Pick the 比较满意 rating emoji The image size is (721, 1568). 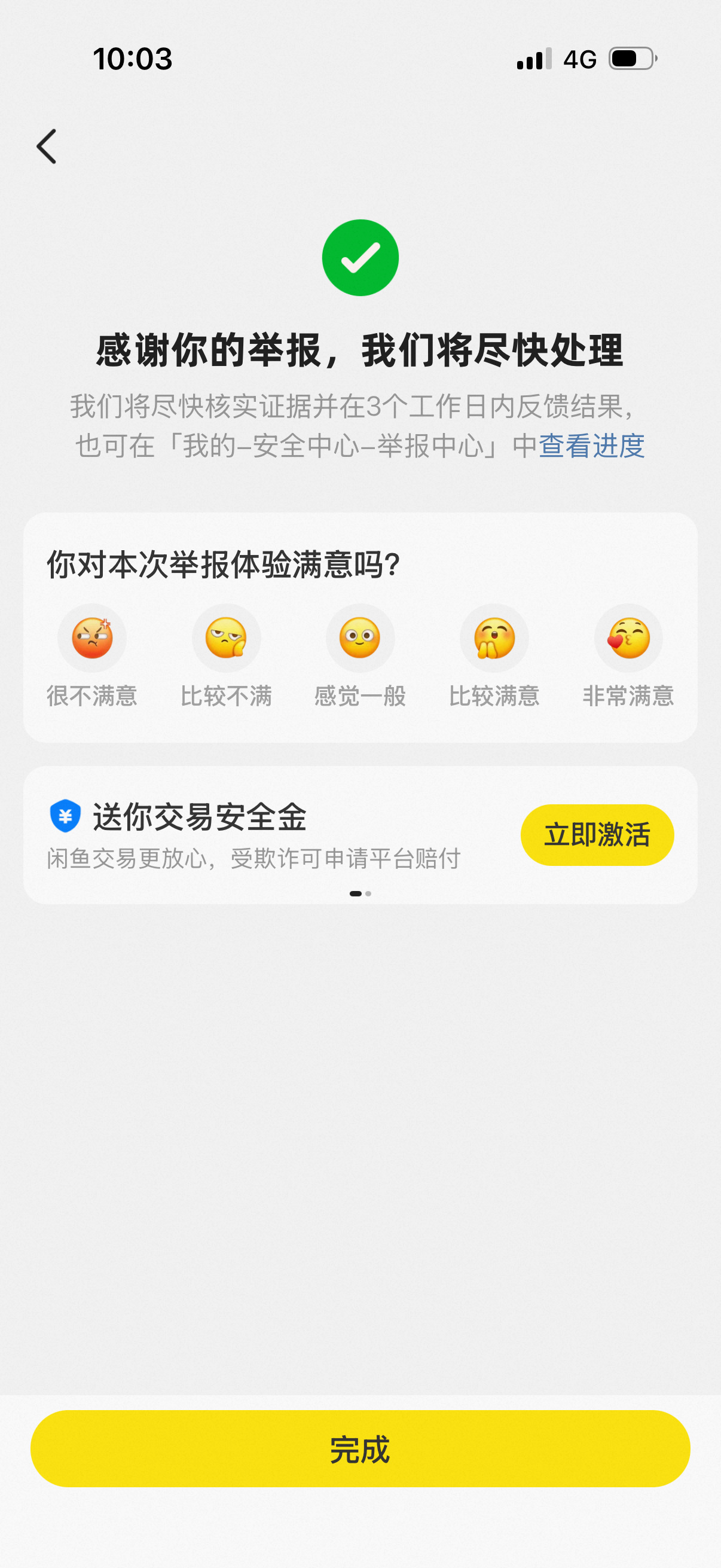pyautogui.click(x=494, y=639)
